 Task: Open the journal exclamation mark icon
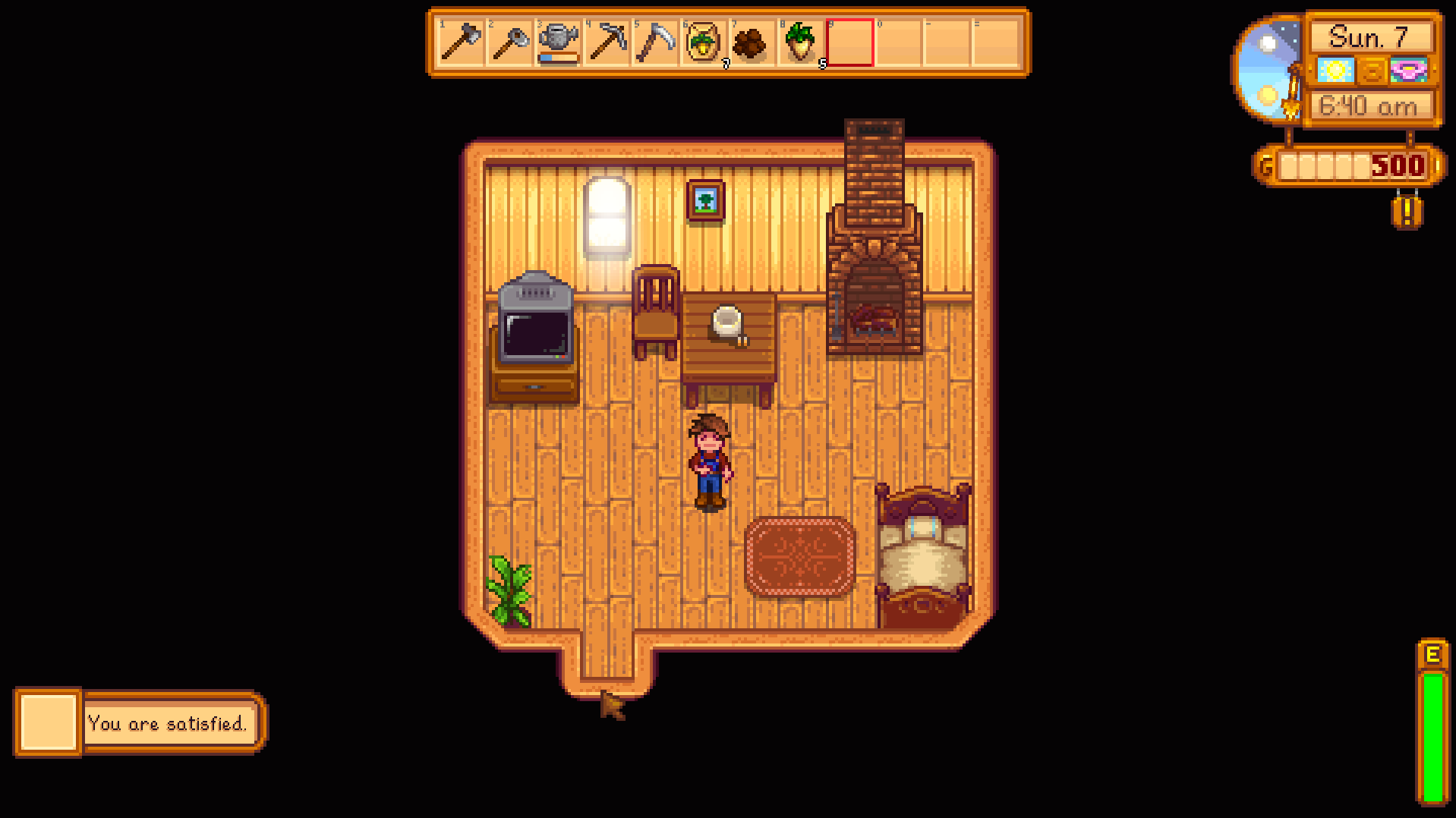(x=1407, y=212)
